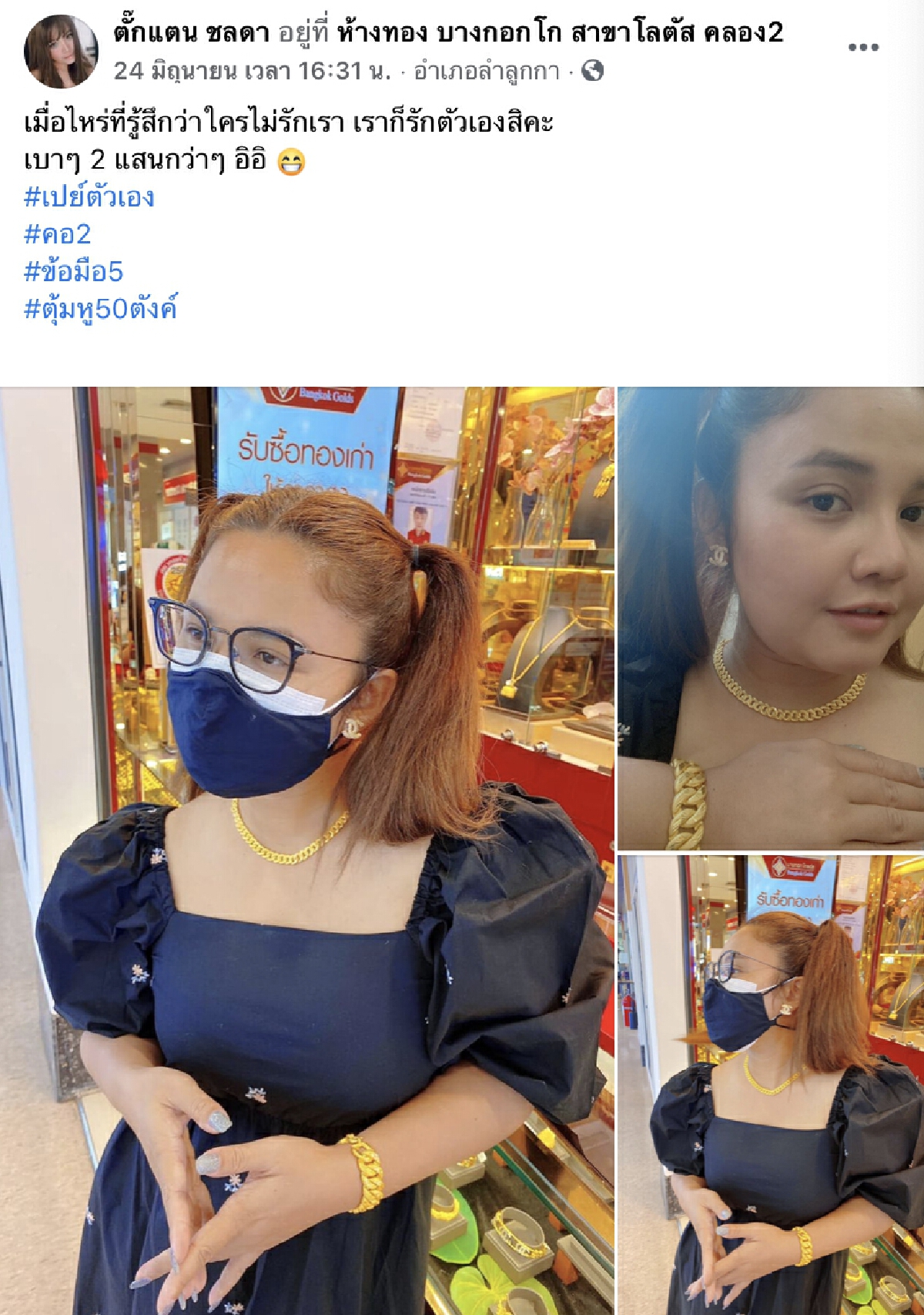Open ตั๊กแตน ชลดา profile name link

click(x=191, y=32)
